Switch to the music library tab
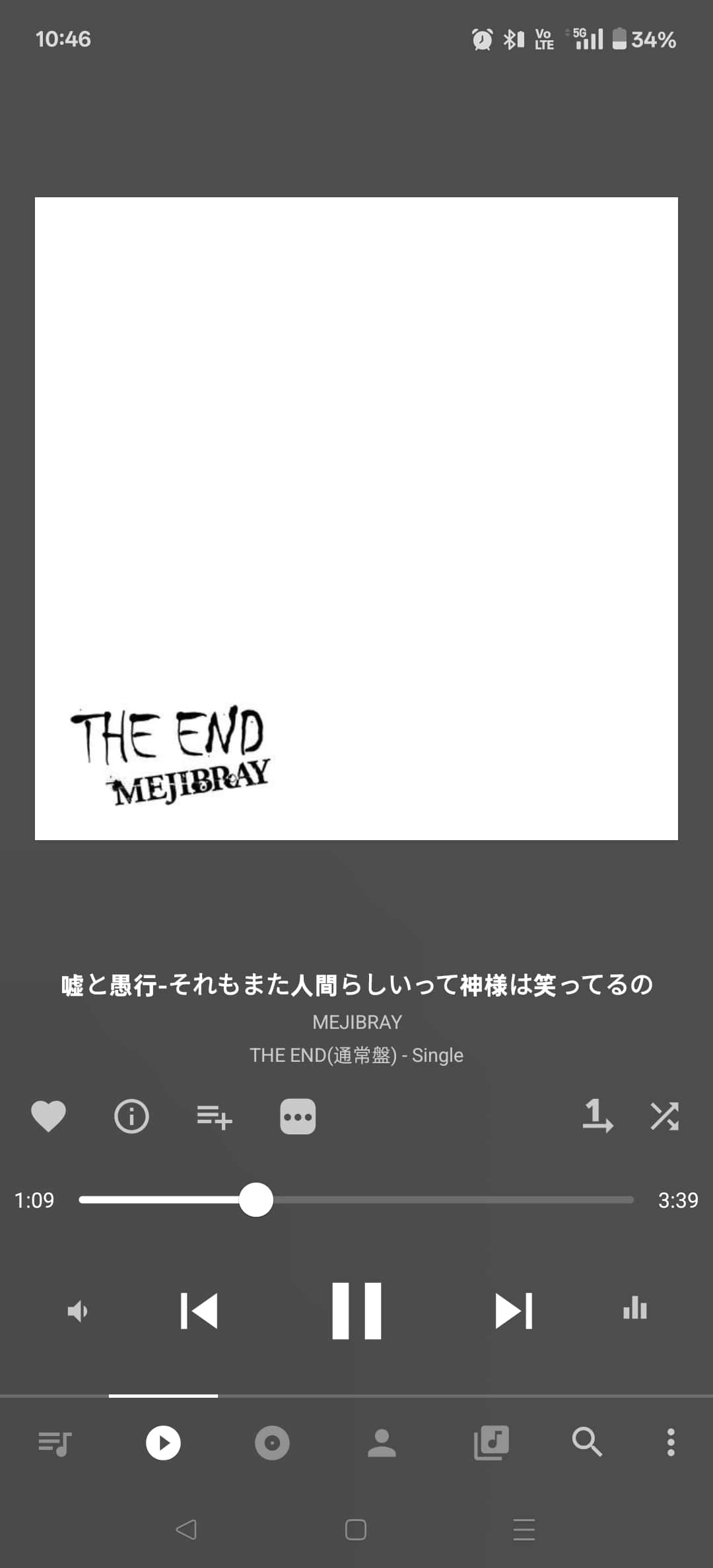713x1568 pixels. point(491,1443)
